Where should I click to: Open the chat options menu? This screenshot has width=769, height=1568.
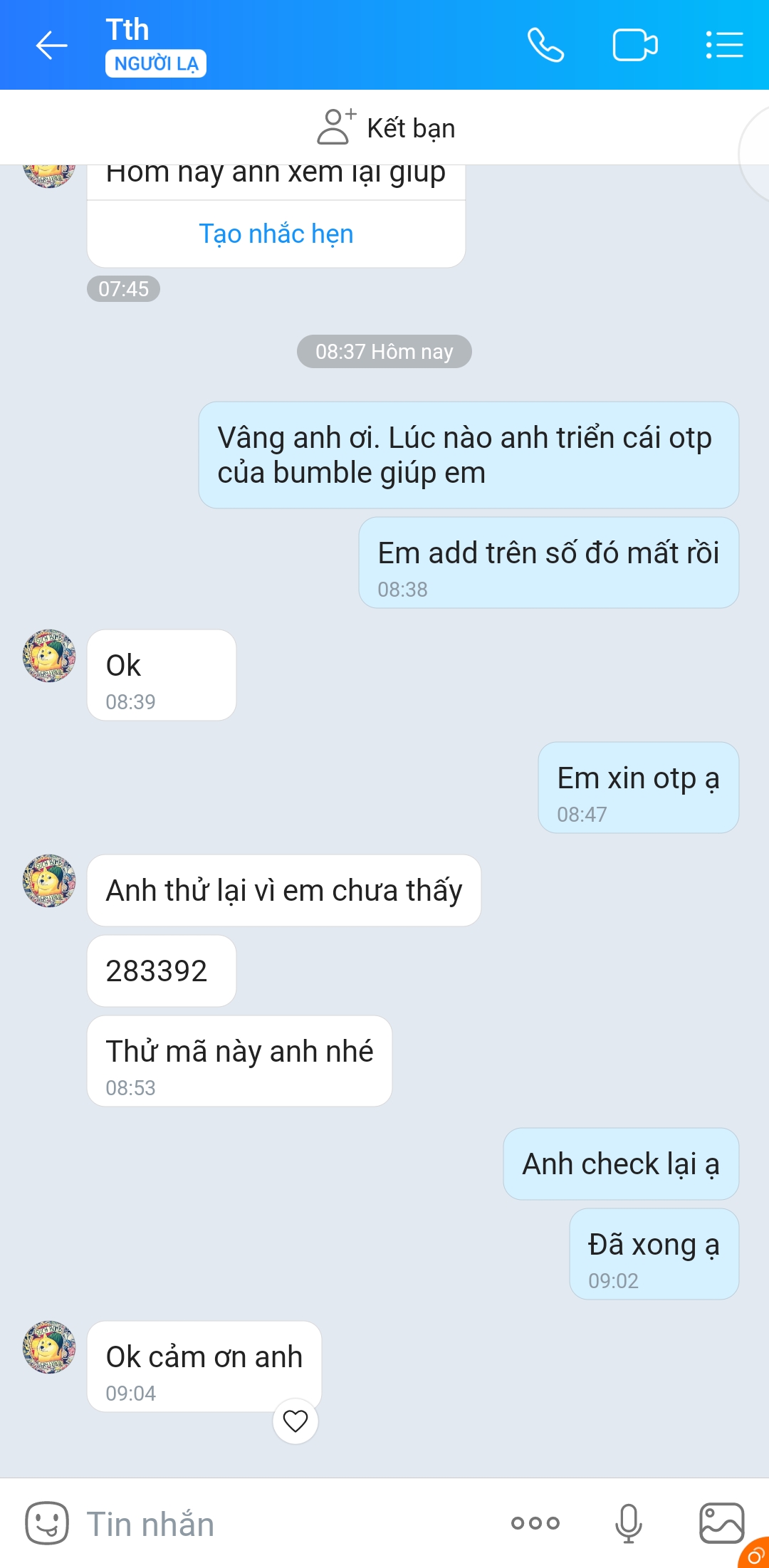[x=724, y=45]
